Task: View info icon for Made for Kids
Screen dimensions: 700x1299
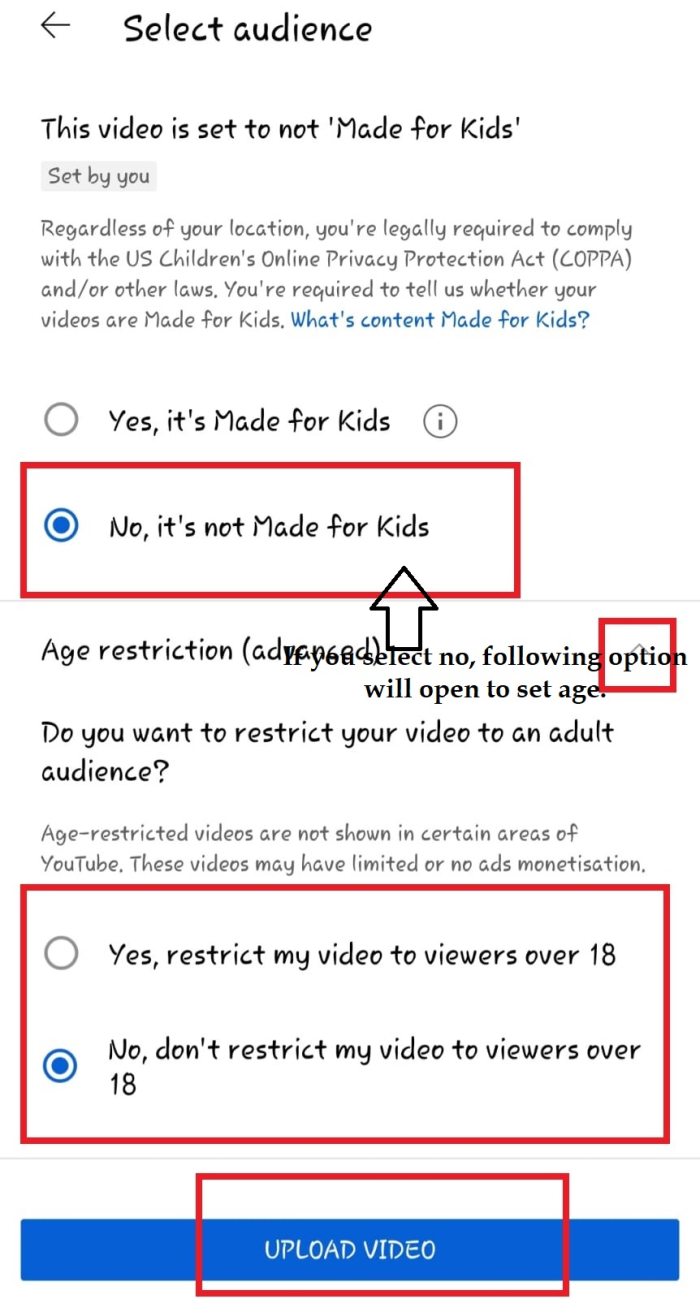Action: [440, 422]
